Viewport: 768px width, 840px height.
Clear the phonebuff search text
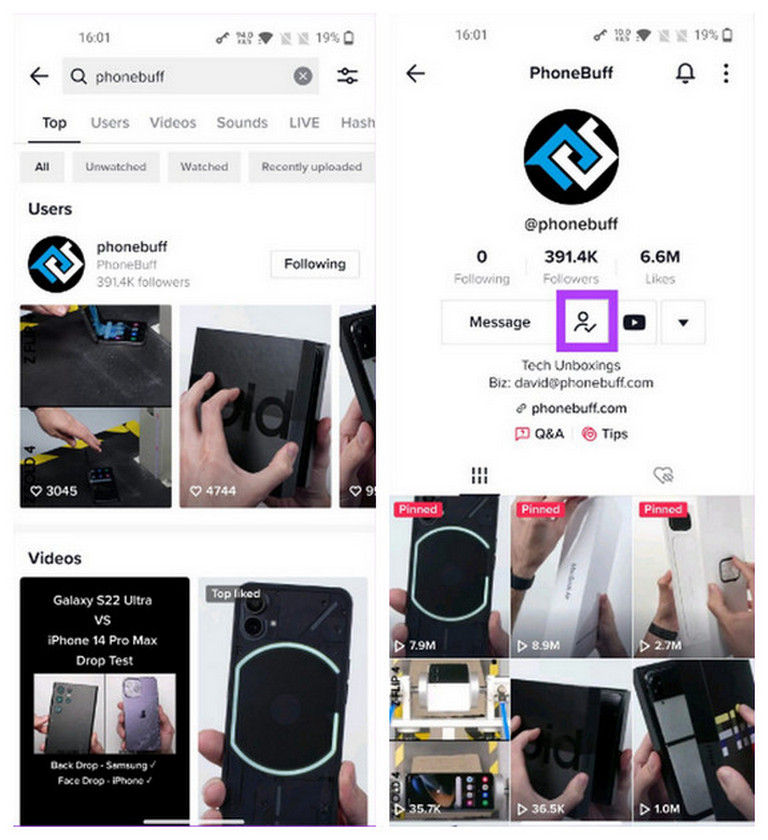pos(303,76)
